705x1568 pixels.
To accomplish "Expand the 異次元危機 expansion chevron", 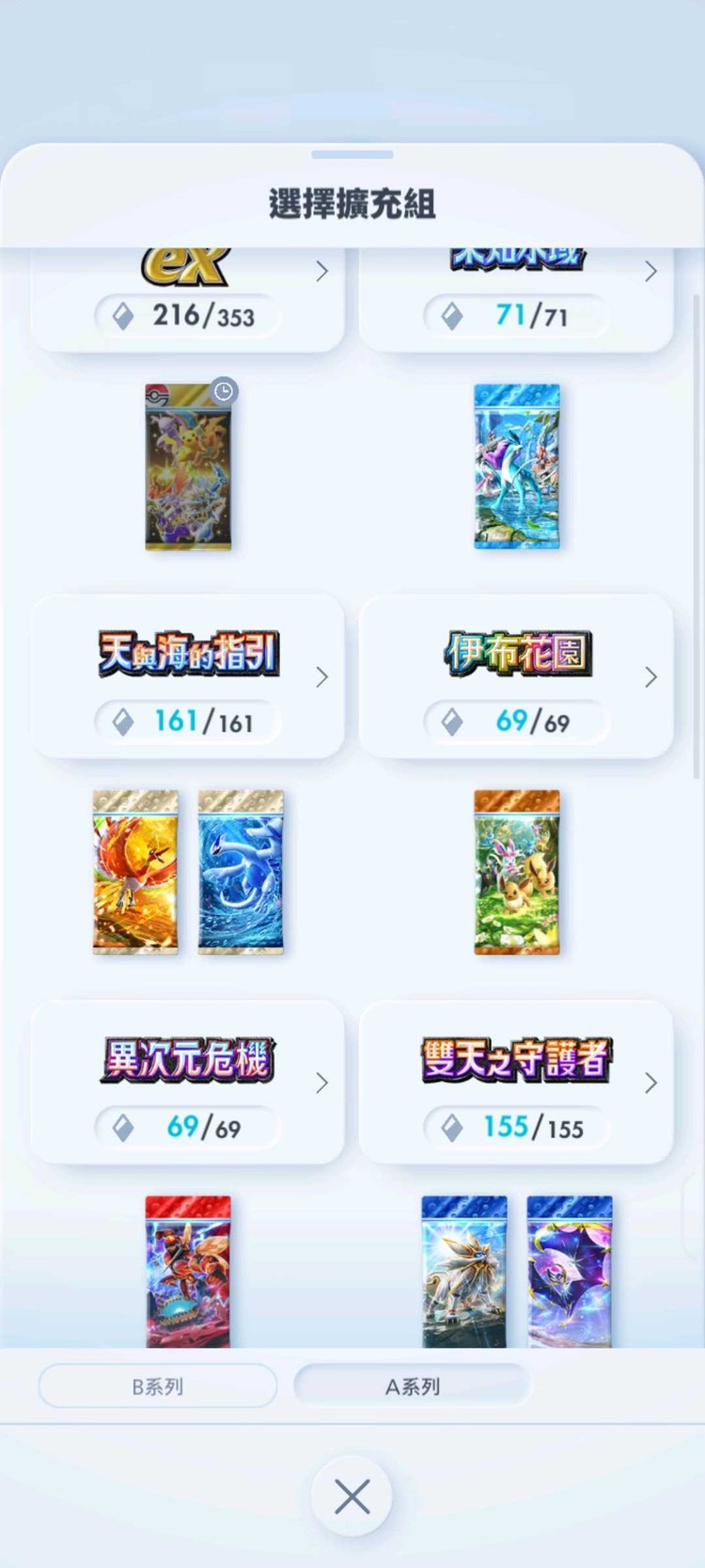I will tap(321, 1083).
